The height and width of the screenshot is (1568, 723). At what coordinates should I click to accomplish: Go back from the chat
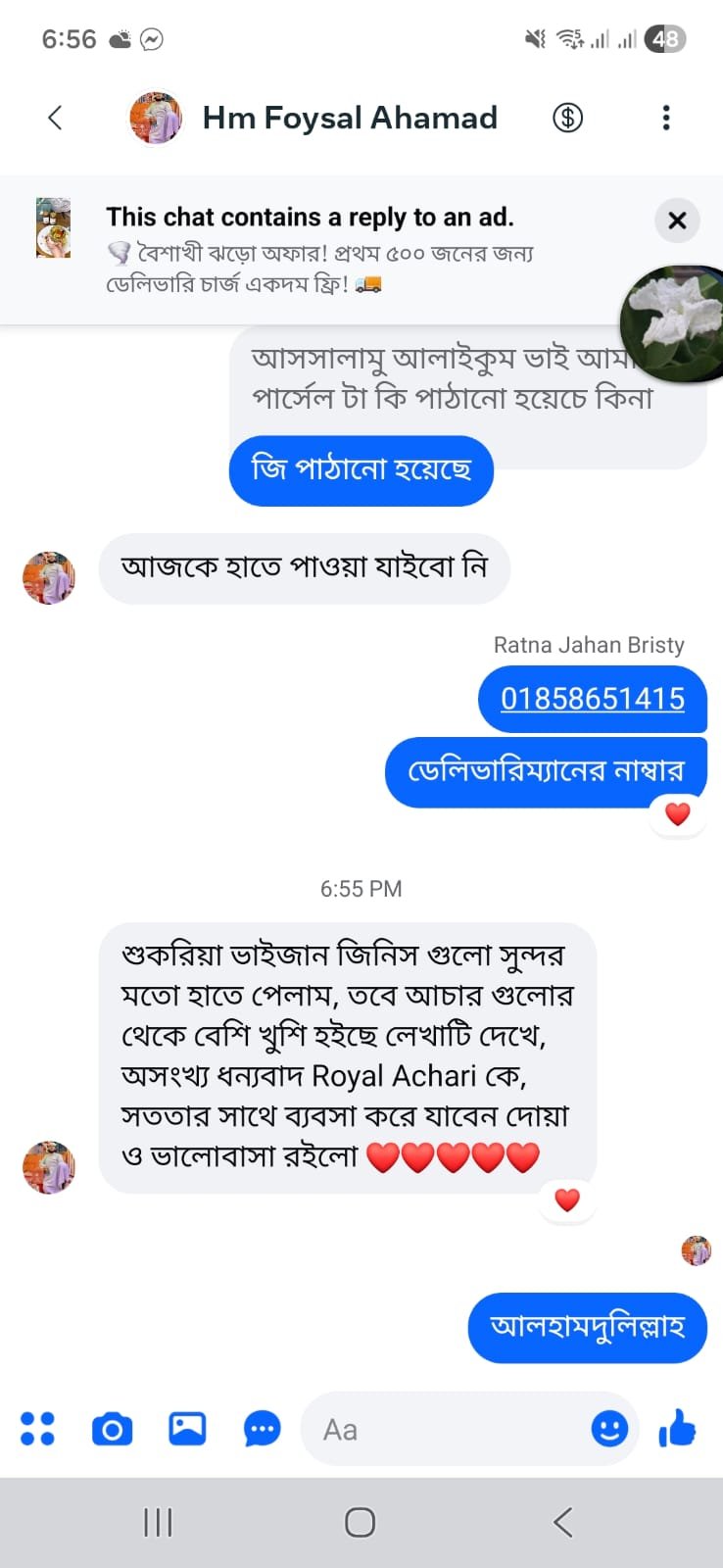point(55,118)
